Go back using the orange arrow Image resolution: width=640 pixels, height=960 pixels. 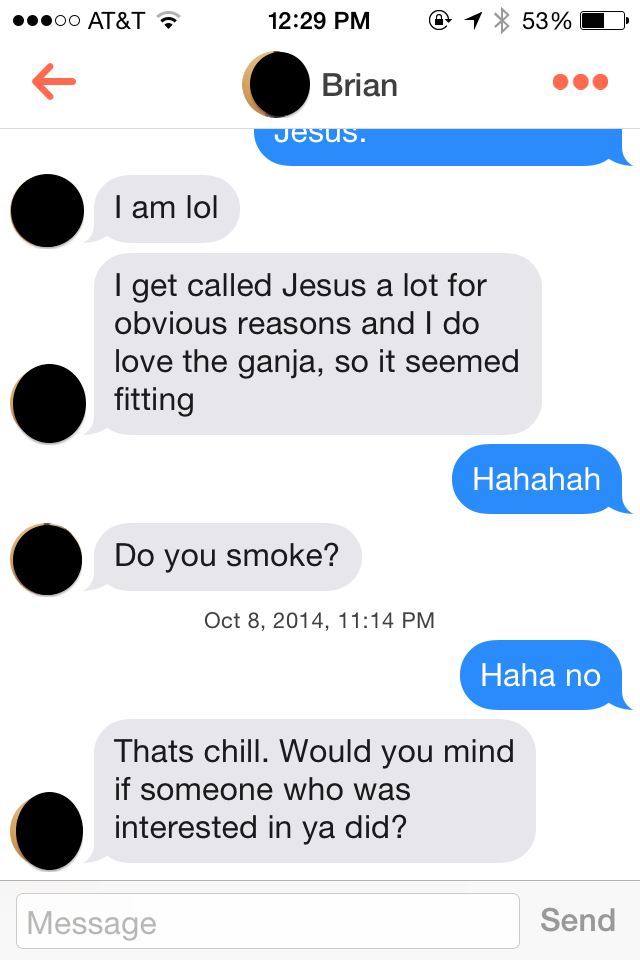pyautogui.click(x=54, y=83)
